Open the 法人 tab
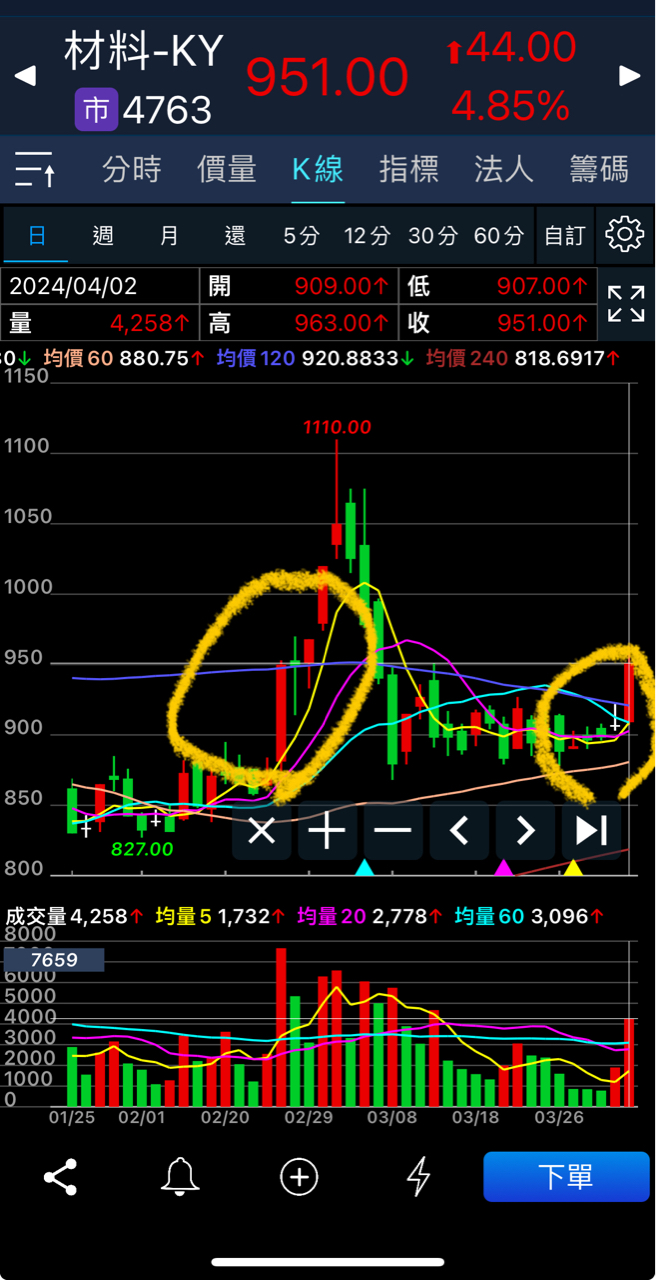This screenshot has height=1280, width=656. [x=503, y=170]
